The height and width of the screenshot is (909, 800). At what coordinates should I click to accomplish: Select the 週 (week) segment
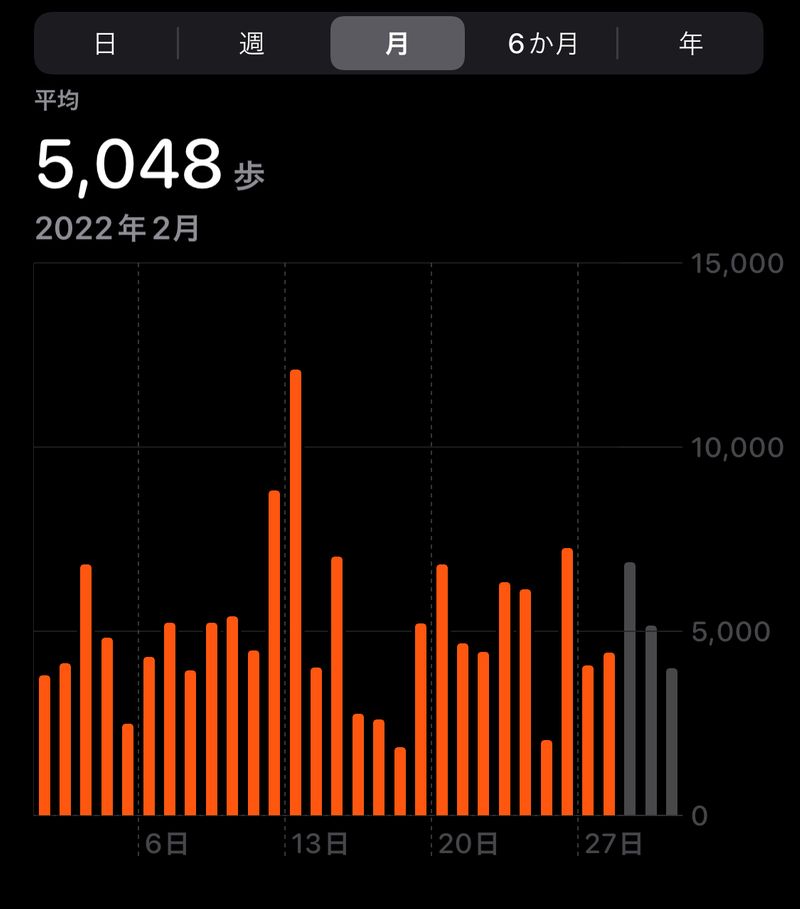252,44
